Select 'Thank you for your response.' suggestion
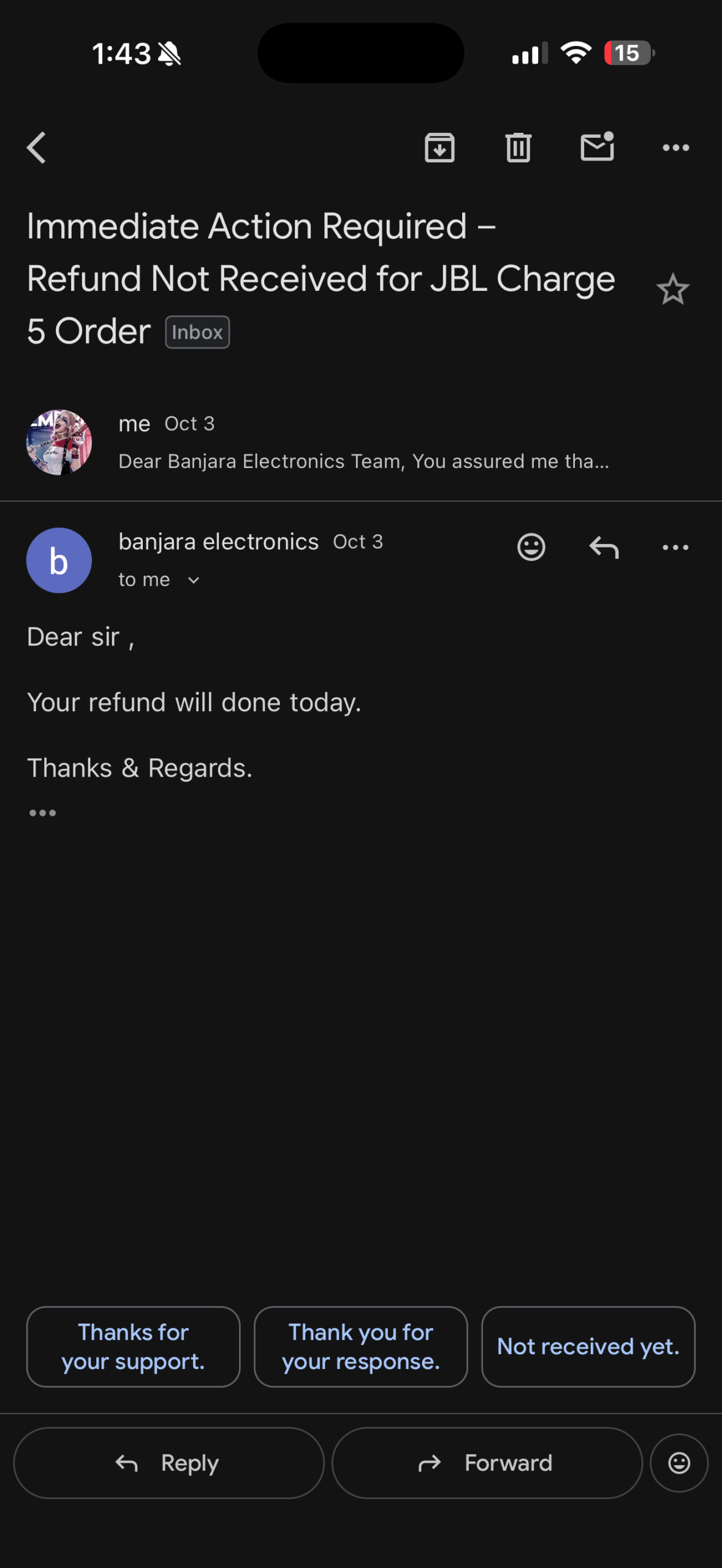Viewport: 722px width, 1568px height. [x=360, y=1346]
